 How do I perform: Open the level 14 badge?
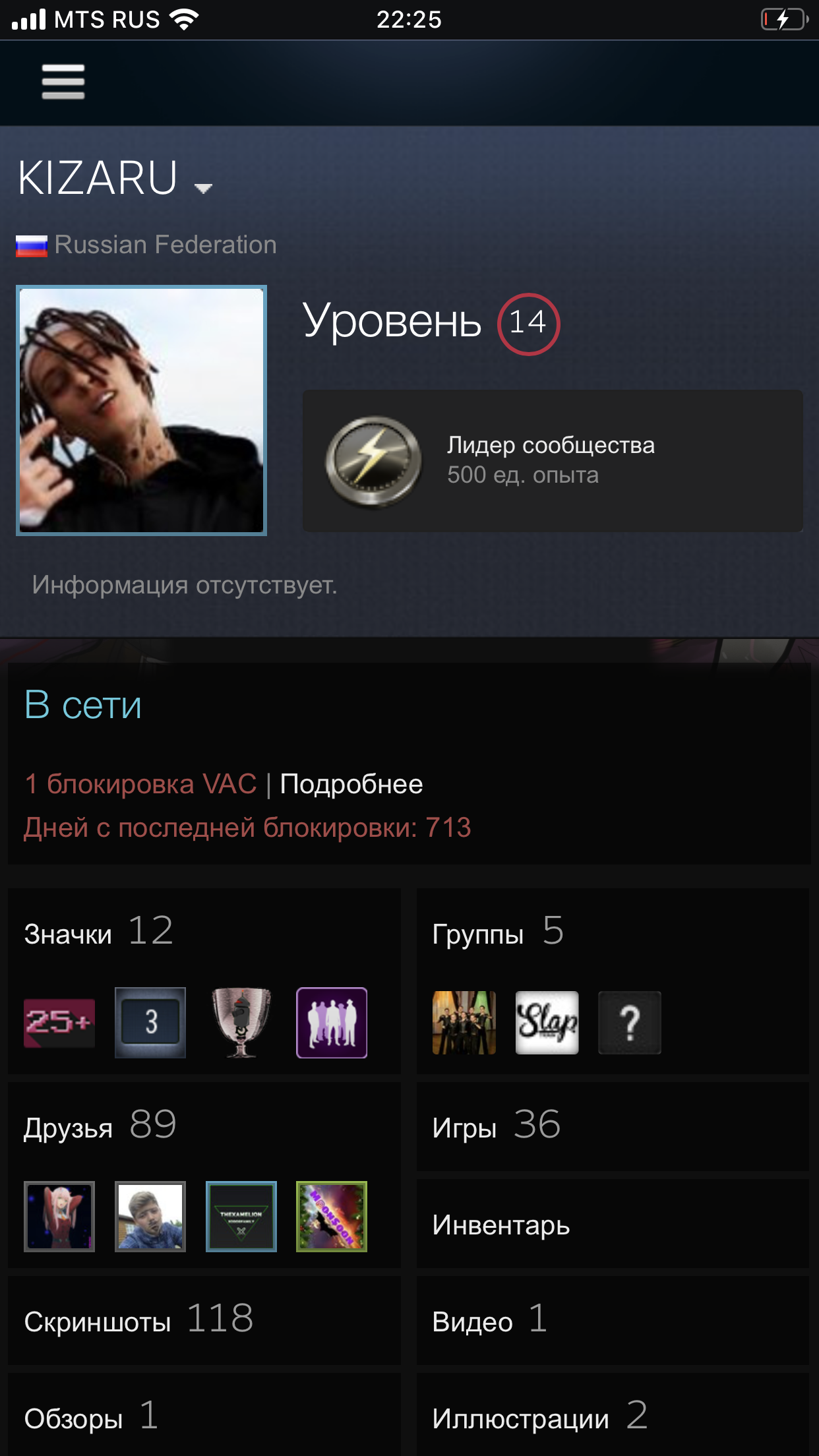pyautogui.click(x=528, y=324)
